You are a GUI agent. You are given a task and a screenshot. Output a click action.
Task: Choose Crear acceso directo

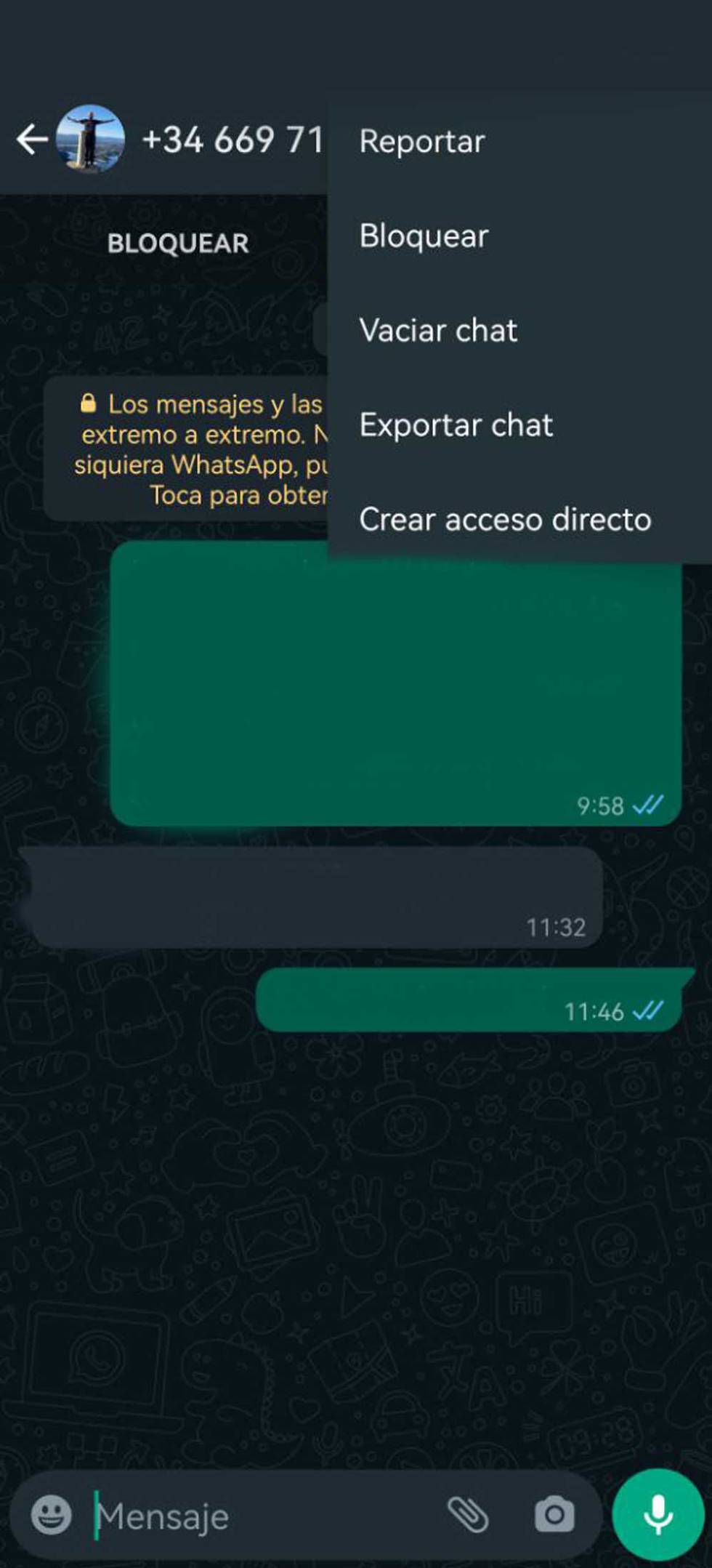(505, 520)
